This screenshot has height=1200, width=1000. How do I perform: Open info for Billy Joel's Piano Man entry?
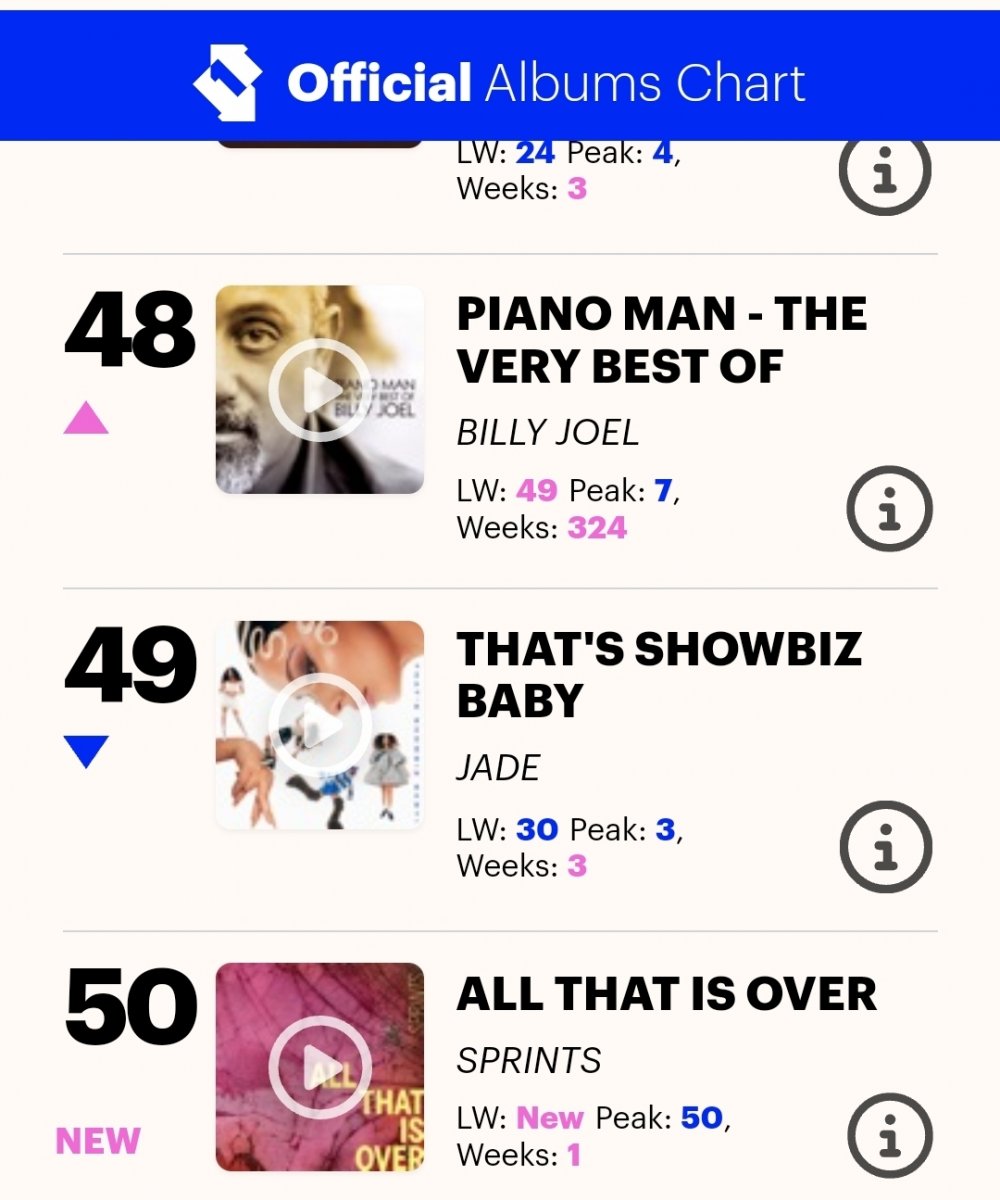(889, 509)
